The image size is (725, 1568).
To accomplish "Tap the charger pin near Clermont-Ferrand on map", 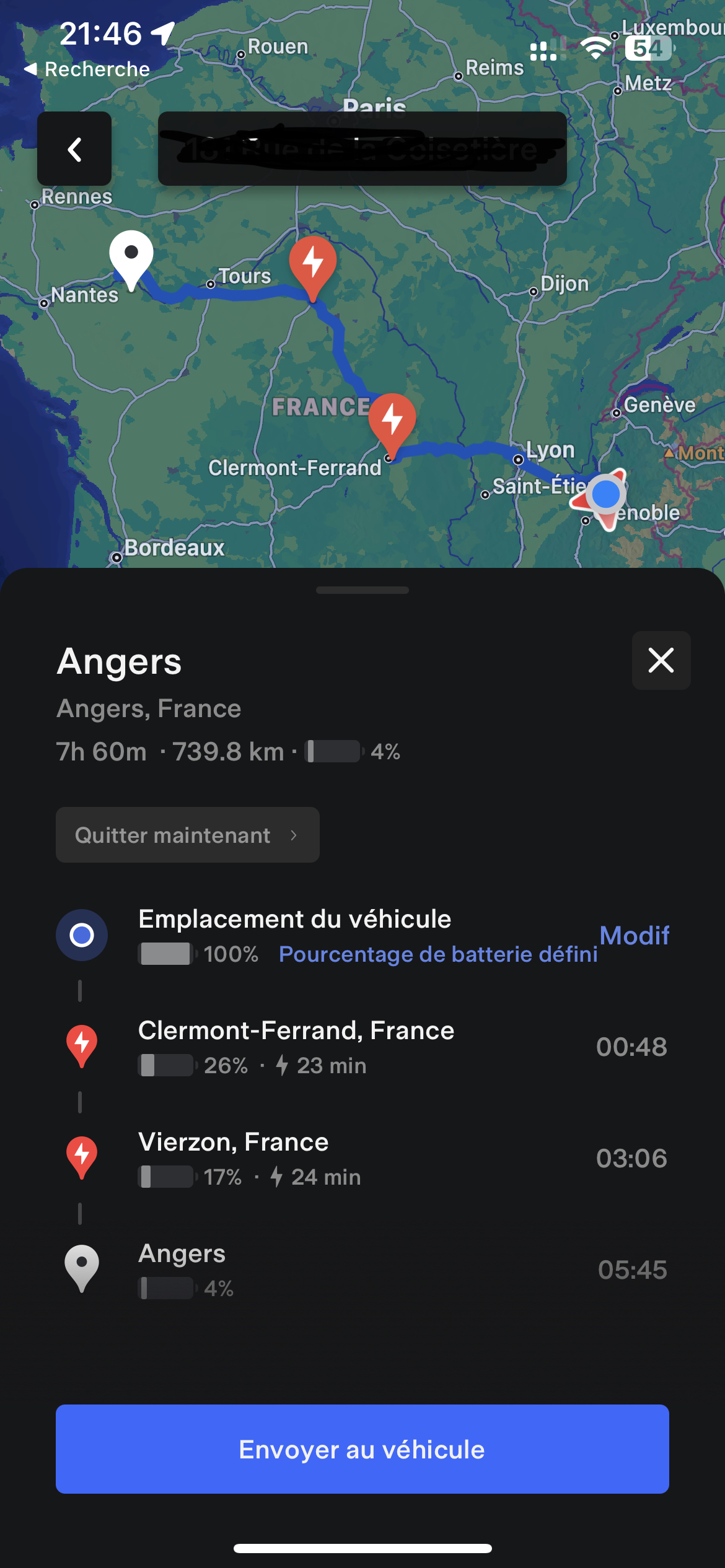I will (392, 421).
